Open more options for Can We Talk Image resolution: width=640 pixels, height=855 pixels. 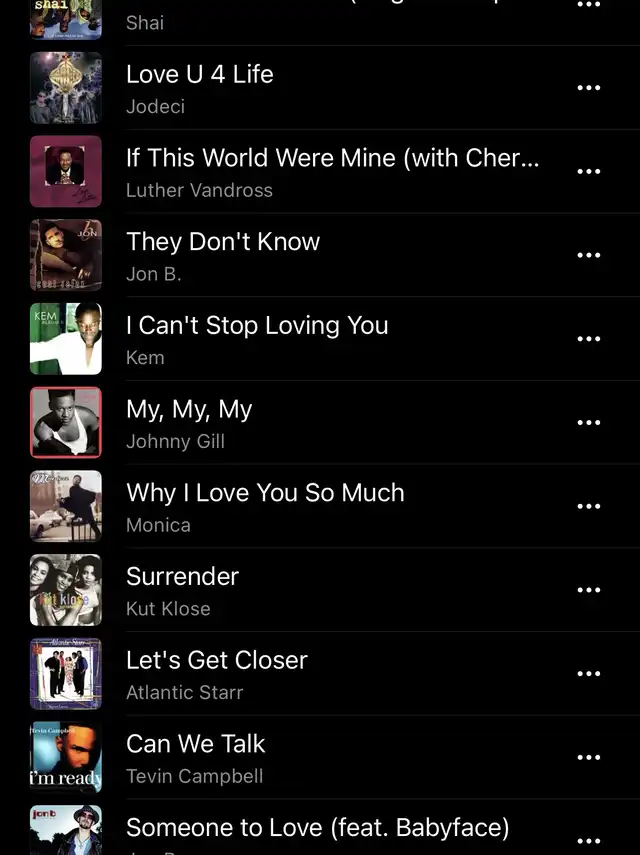[x=589, y=757]
